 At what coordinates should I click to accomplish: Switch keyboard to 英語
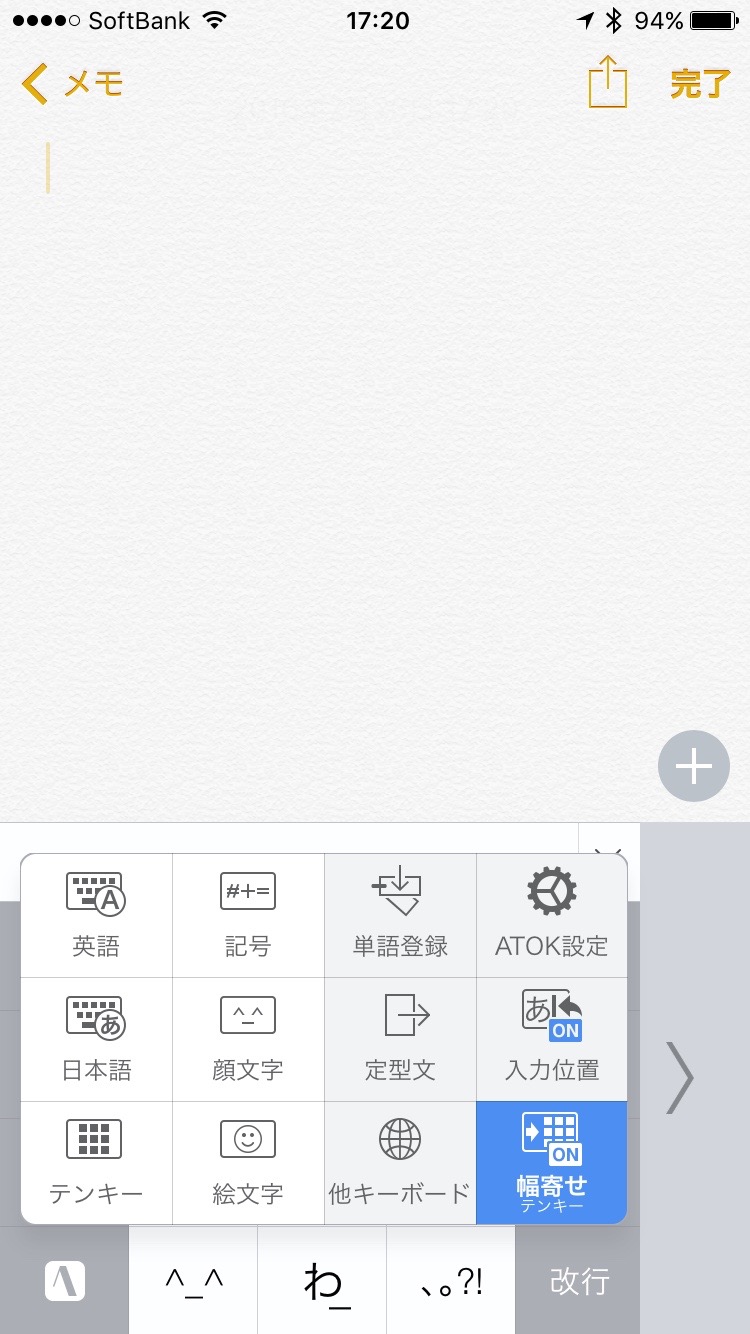(x=96, y=915)
